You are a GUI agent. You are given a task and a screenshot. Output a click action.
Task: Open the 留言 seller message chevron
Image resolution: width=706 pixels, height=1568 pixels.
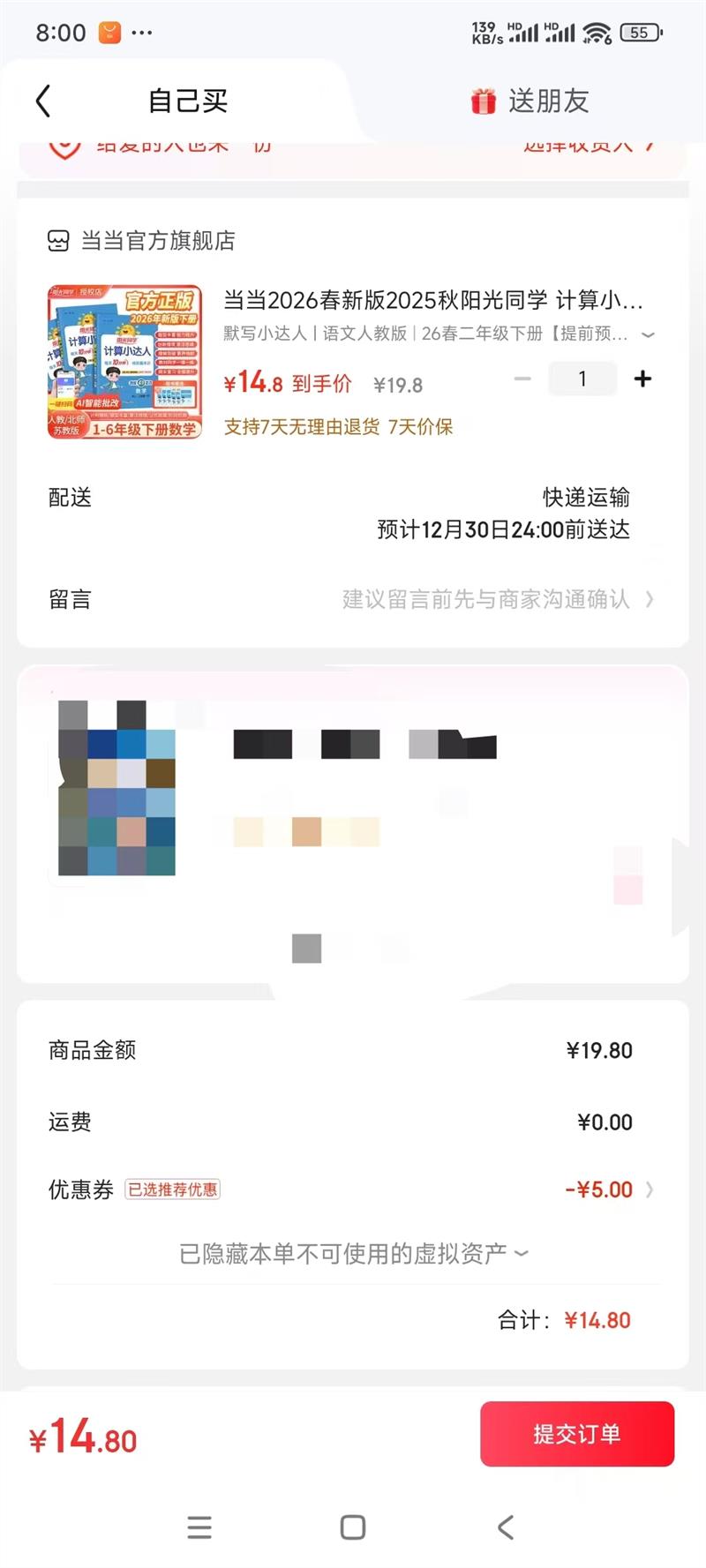650,599
